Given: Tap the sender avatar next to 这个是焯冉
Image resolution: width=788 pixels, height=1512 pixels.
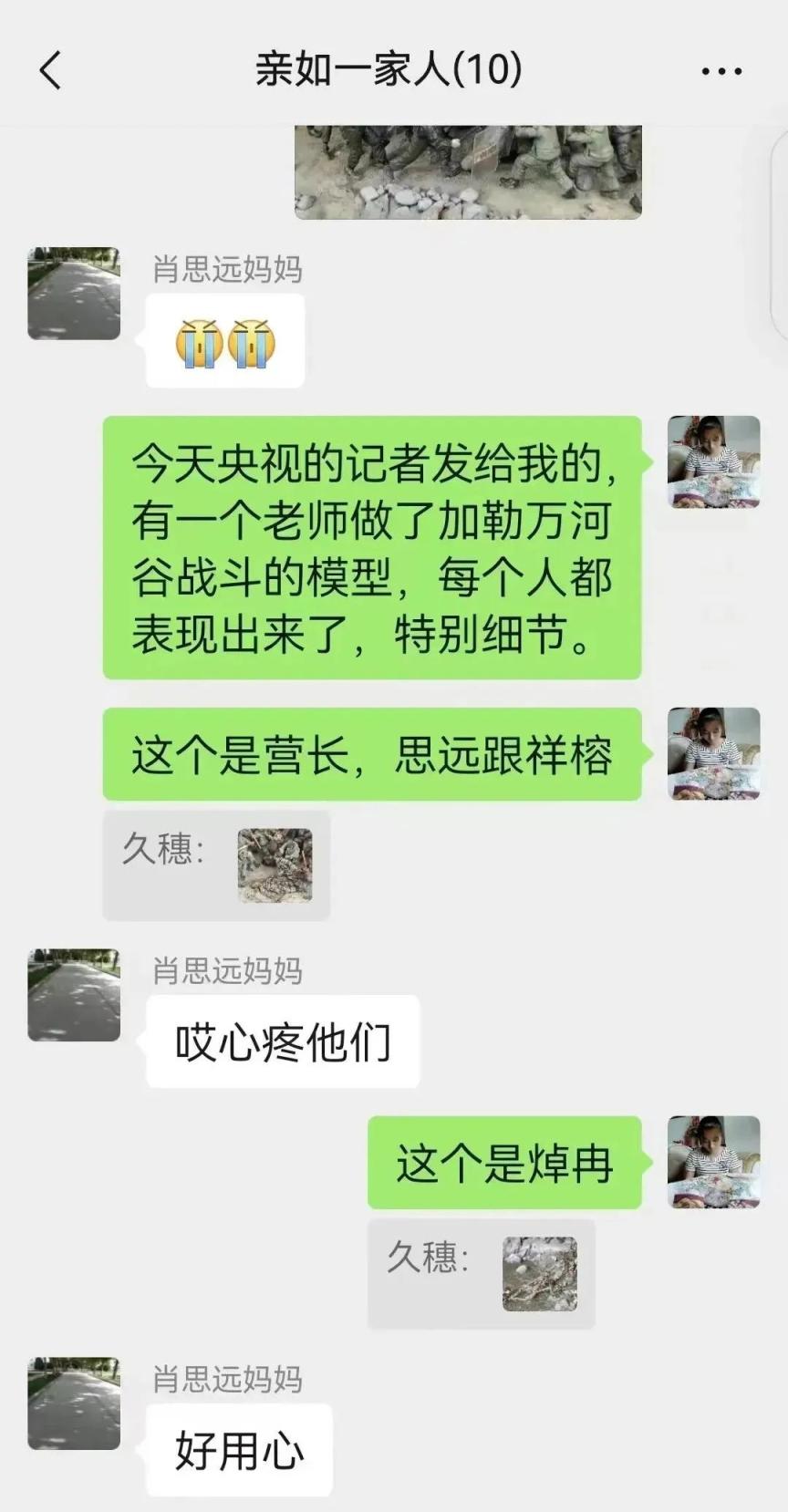Looking at the screenshot, I should pos(713,1163).
